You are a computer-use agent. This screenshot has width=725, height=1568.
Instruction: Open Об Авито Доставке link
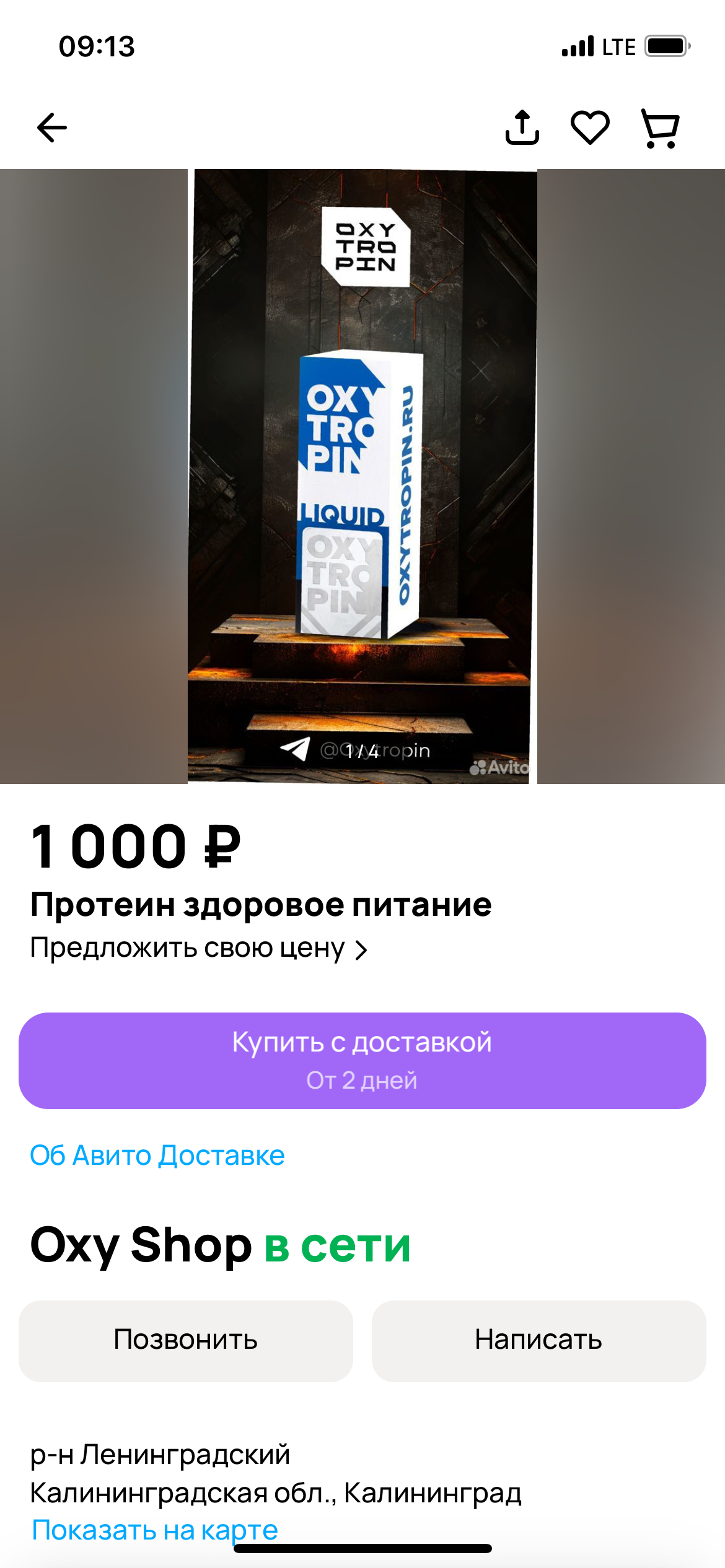pos(157,1156)
